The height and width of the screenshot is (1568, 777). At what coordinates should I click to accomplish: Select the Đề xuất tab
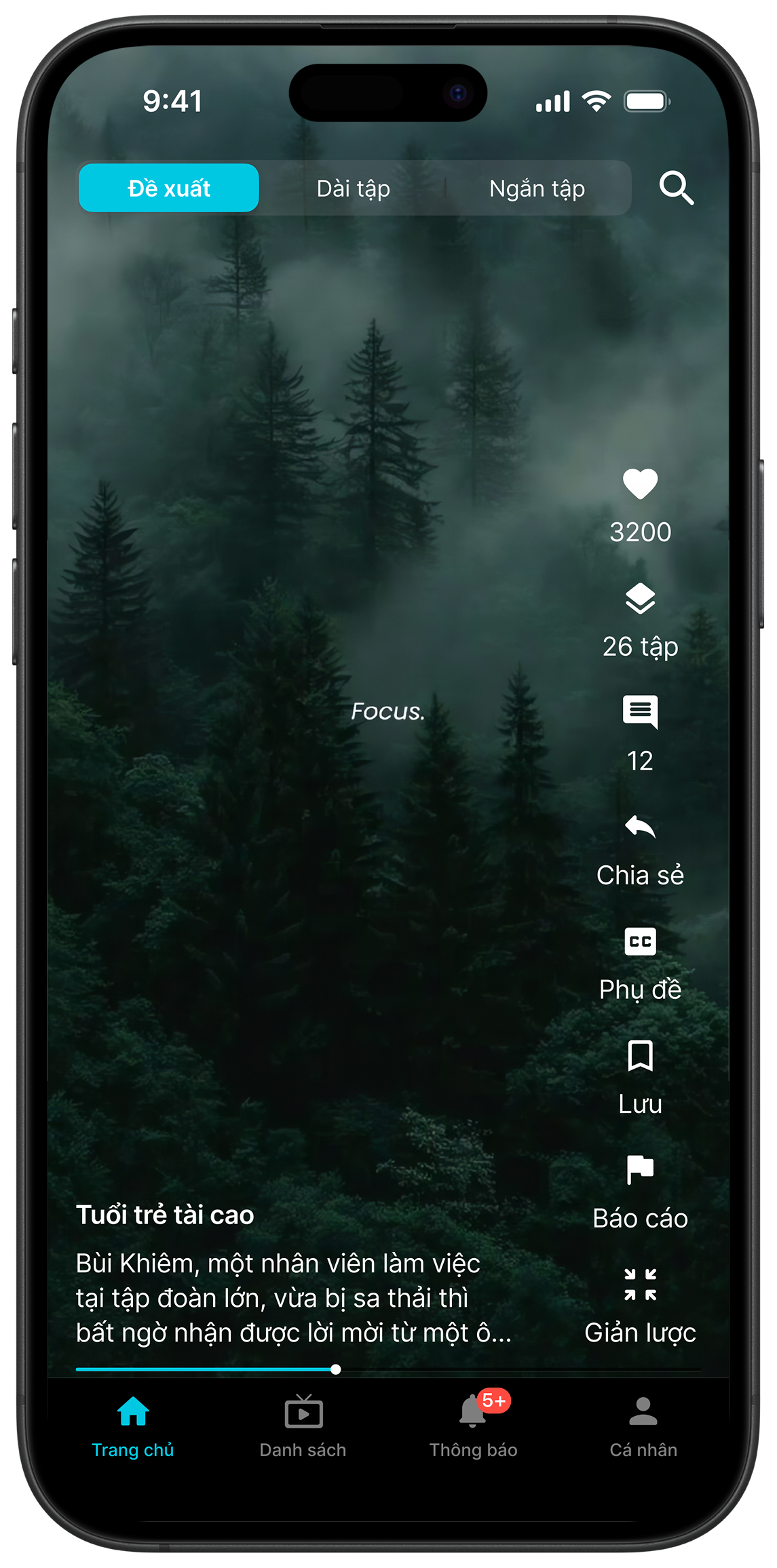pyautogui.click(x=169, y=188)
